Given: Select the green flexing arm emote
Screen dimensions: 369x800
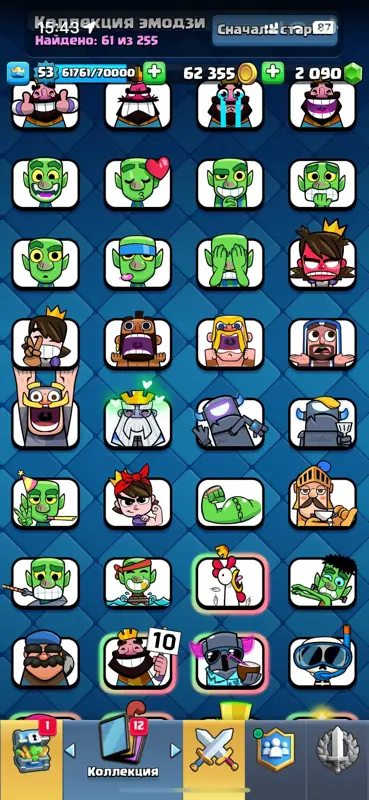Looking at the screenshot, I should [230, 502].
